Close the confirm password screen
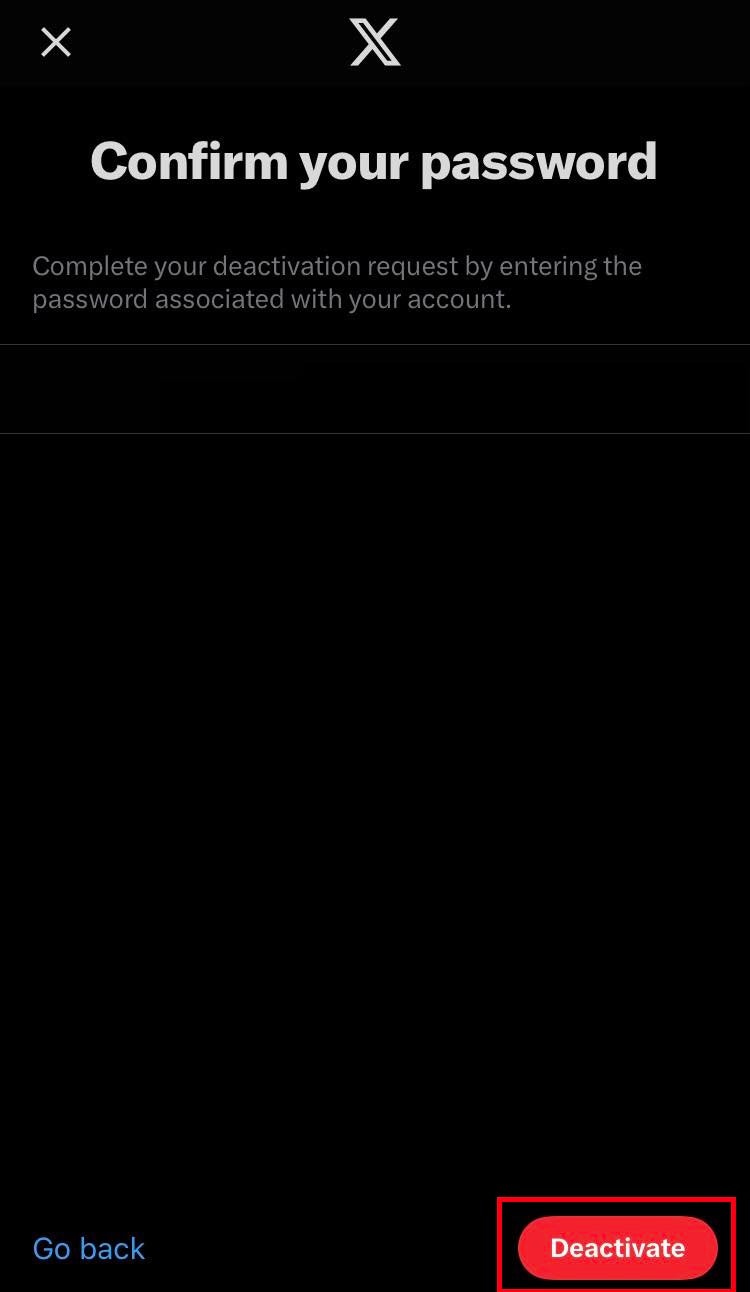The image size is (750, 1292). [x=56, y=42]
